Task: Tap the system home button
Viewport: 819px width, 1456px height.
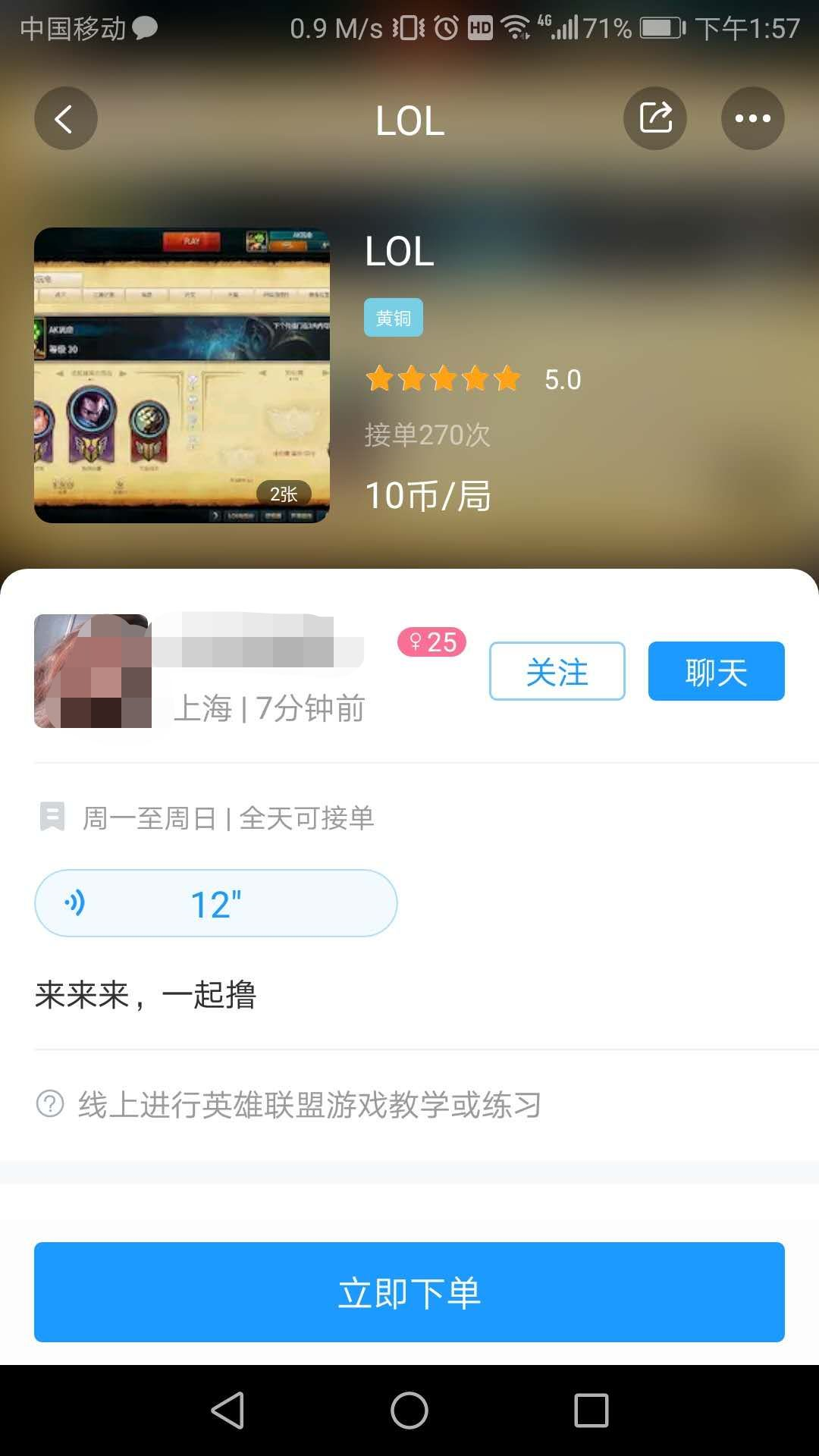Action: (409, 1410)
